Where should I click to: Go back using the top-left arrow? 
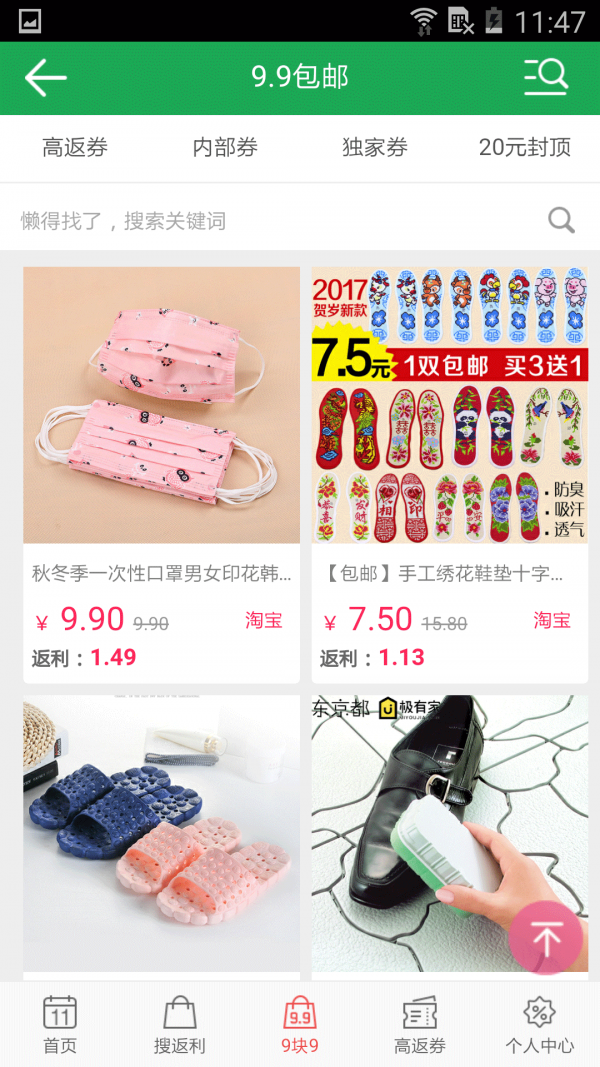[45, 78]
